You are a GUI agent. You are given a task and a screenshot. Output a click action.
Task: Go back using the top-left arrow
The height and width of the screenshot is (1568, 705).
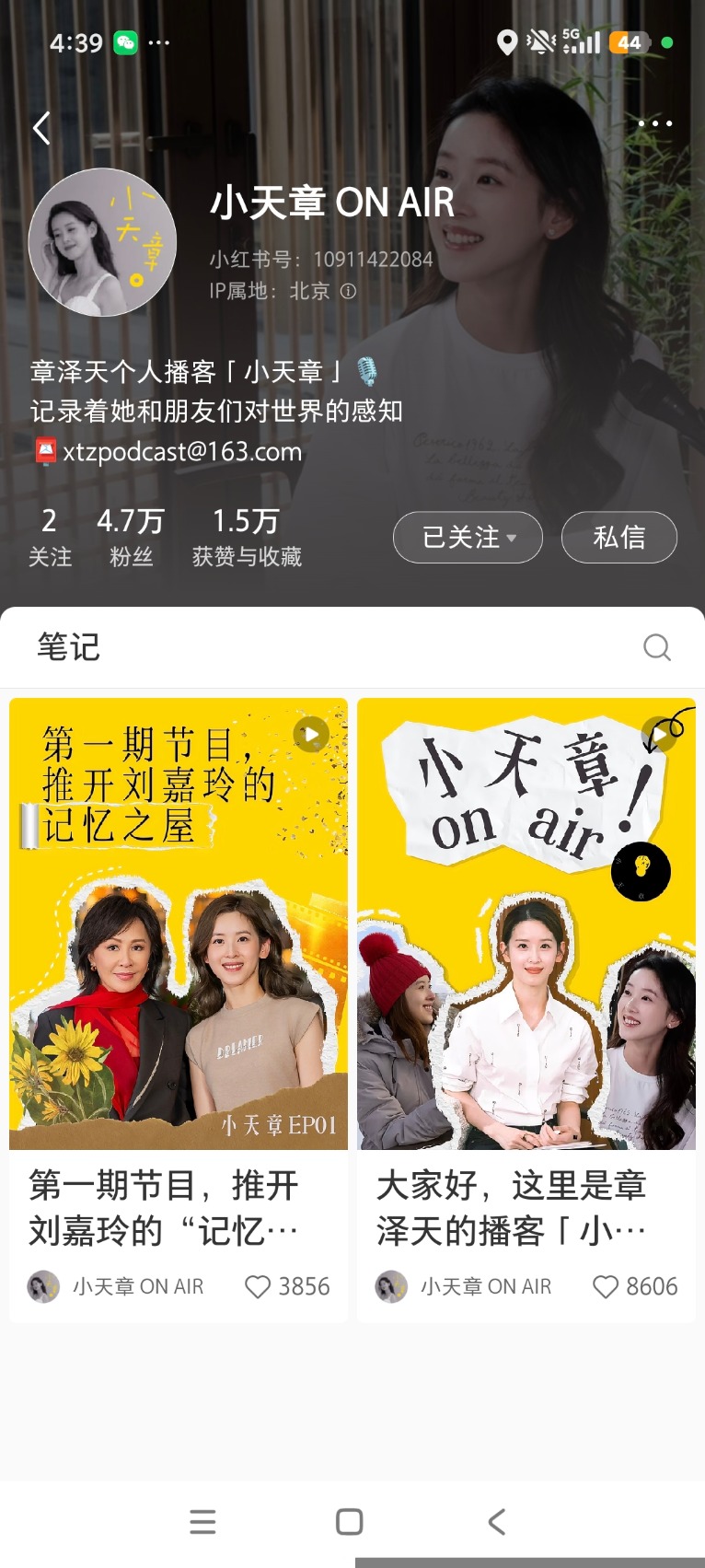coord(41,128)
